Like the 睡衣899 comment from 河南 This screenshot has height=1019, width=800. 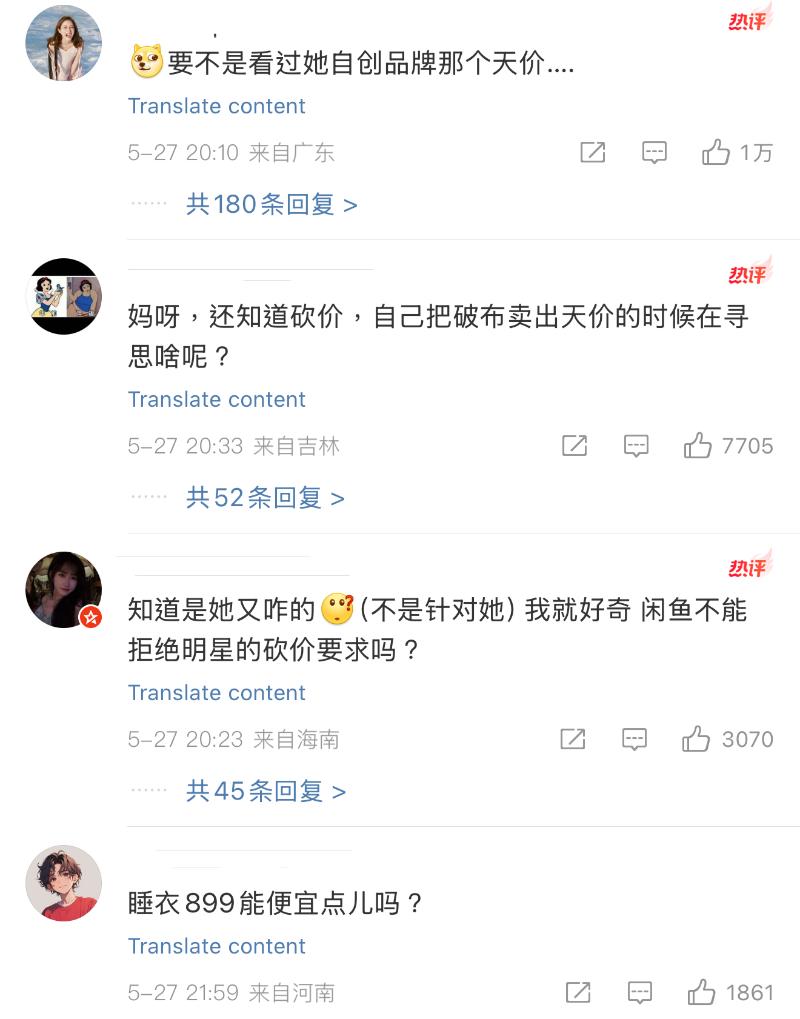pos(701,993)
